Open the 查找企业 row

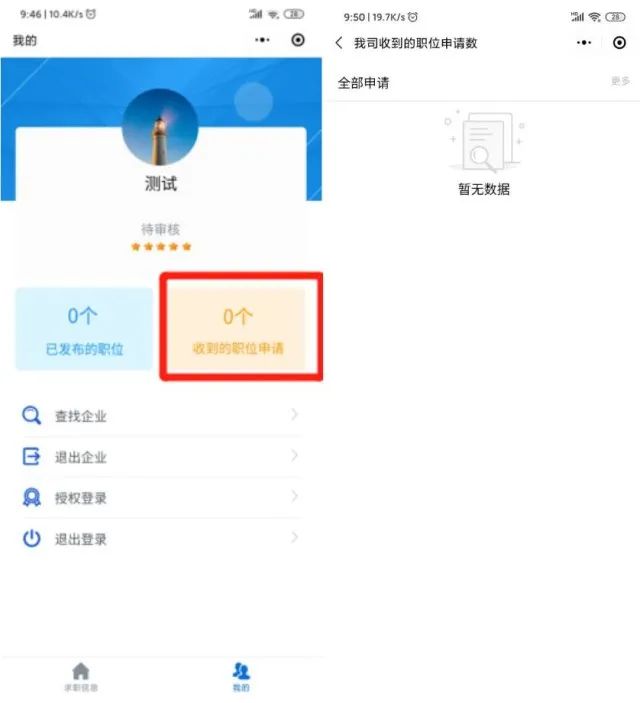click(x=160, y=416)
